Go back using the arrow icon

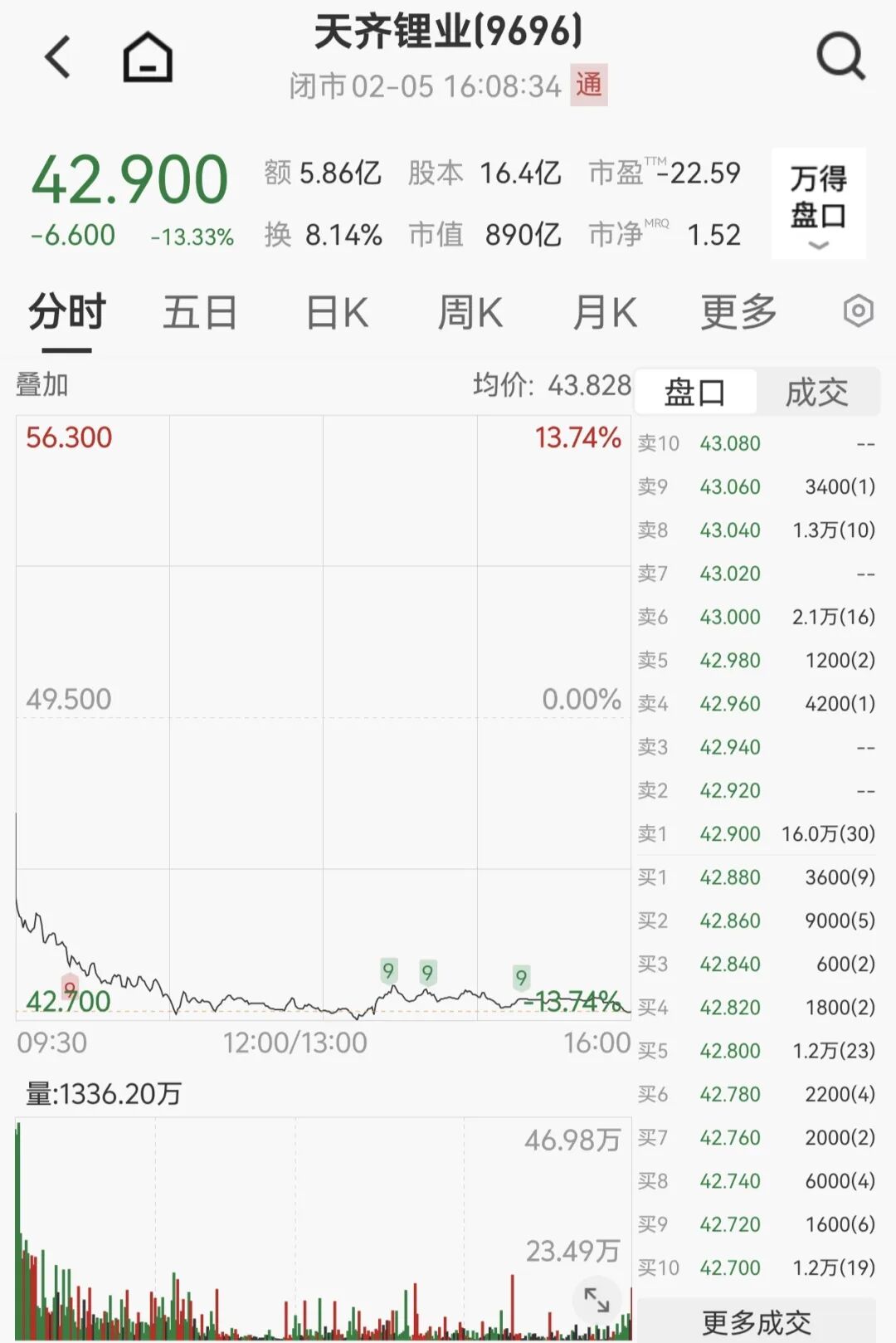(58, 57)
